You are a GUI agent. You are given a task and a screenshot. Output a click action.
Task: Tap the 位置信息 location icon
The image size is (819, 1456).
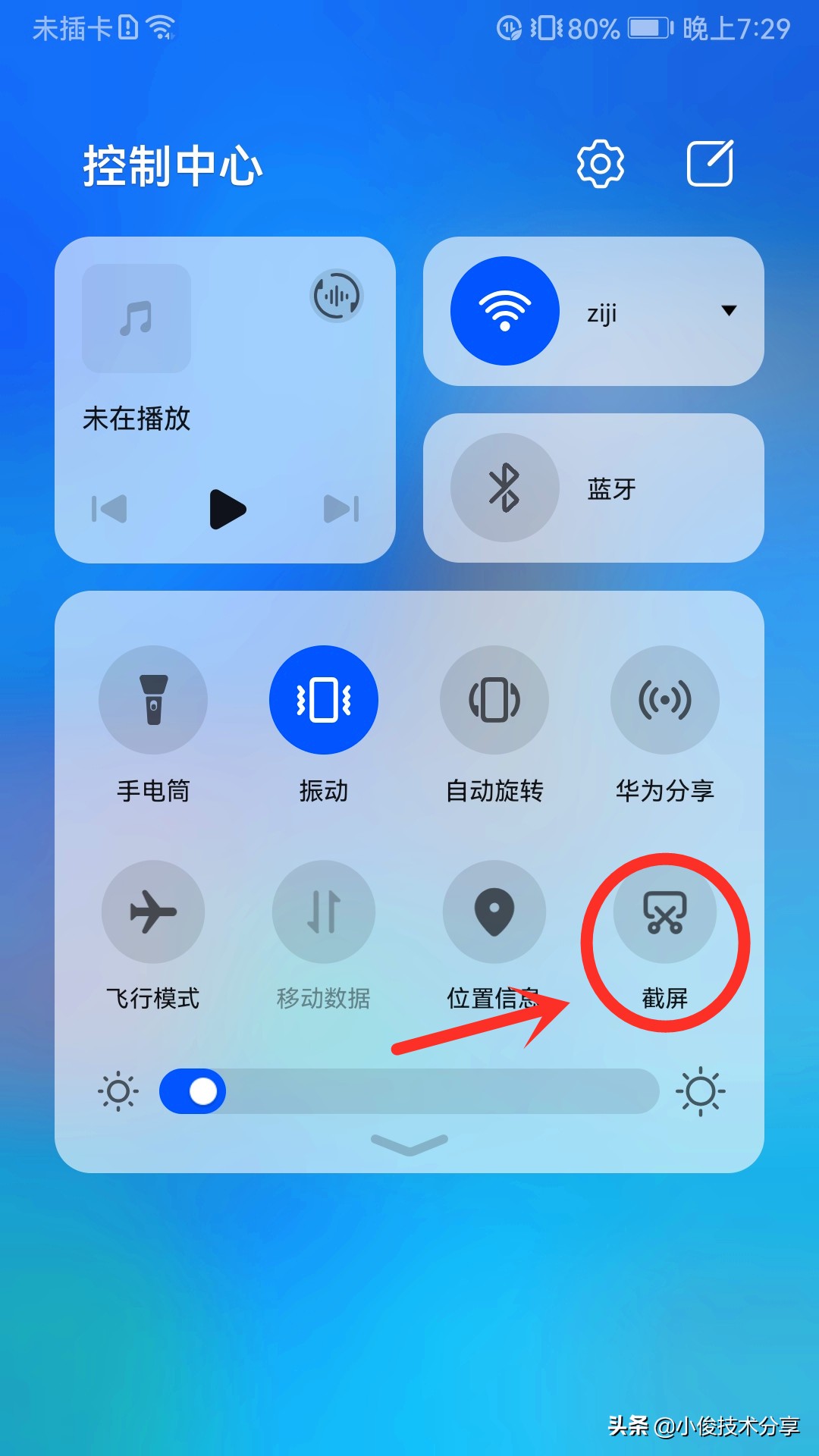494,912
